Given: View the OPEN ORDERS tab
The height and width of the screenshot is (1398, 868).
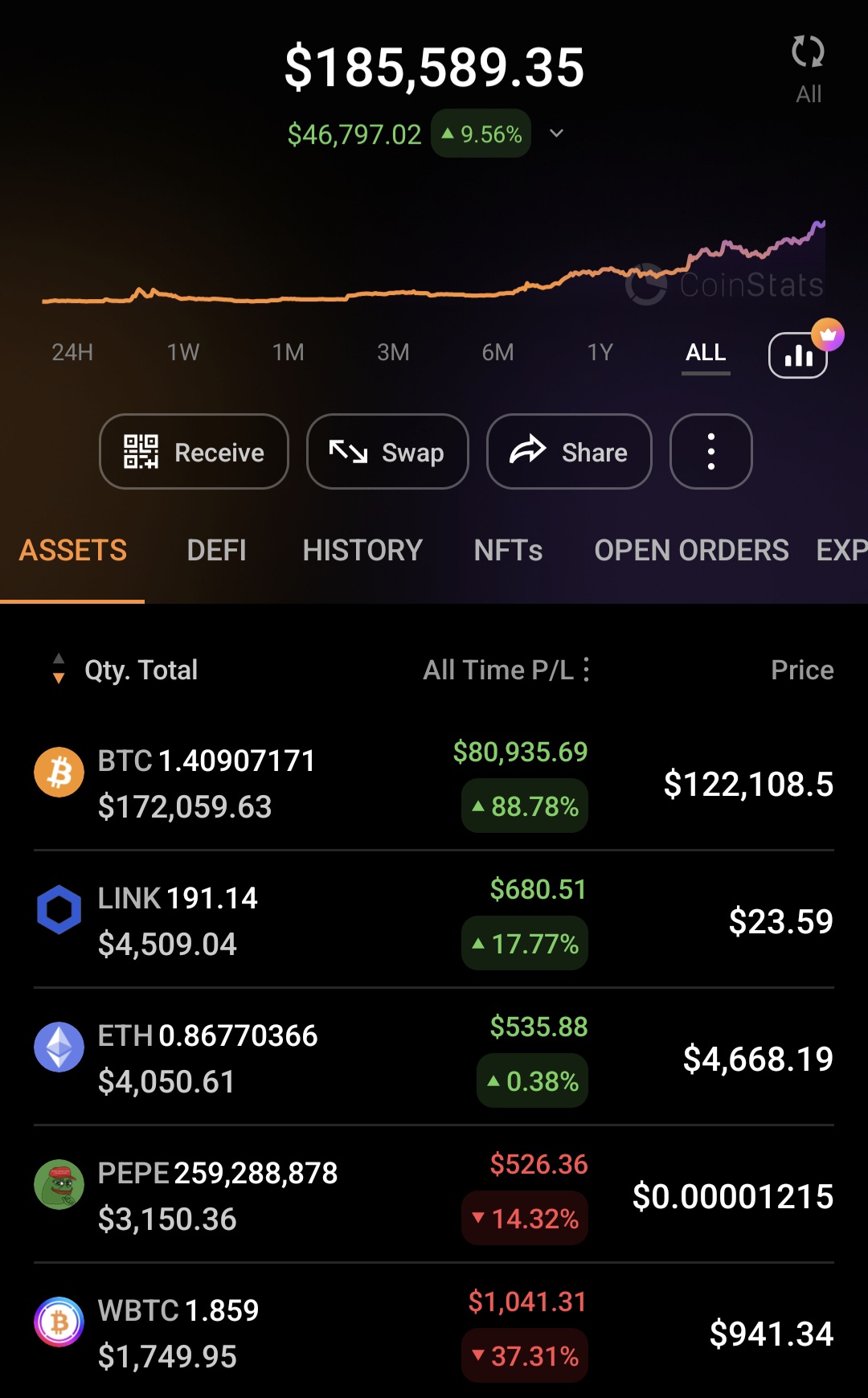Looking at the screenshot, I should pyautogui.click(x=691, y=551).
